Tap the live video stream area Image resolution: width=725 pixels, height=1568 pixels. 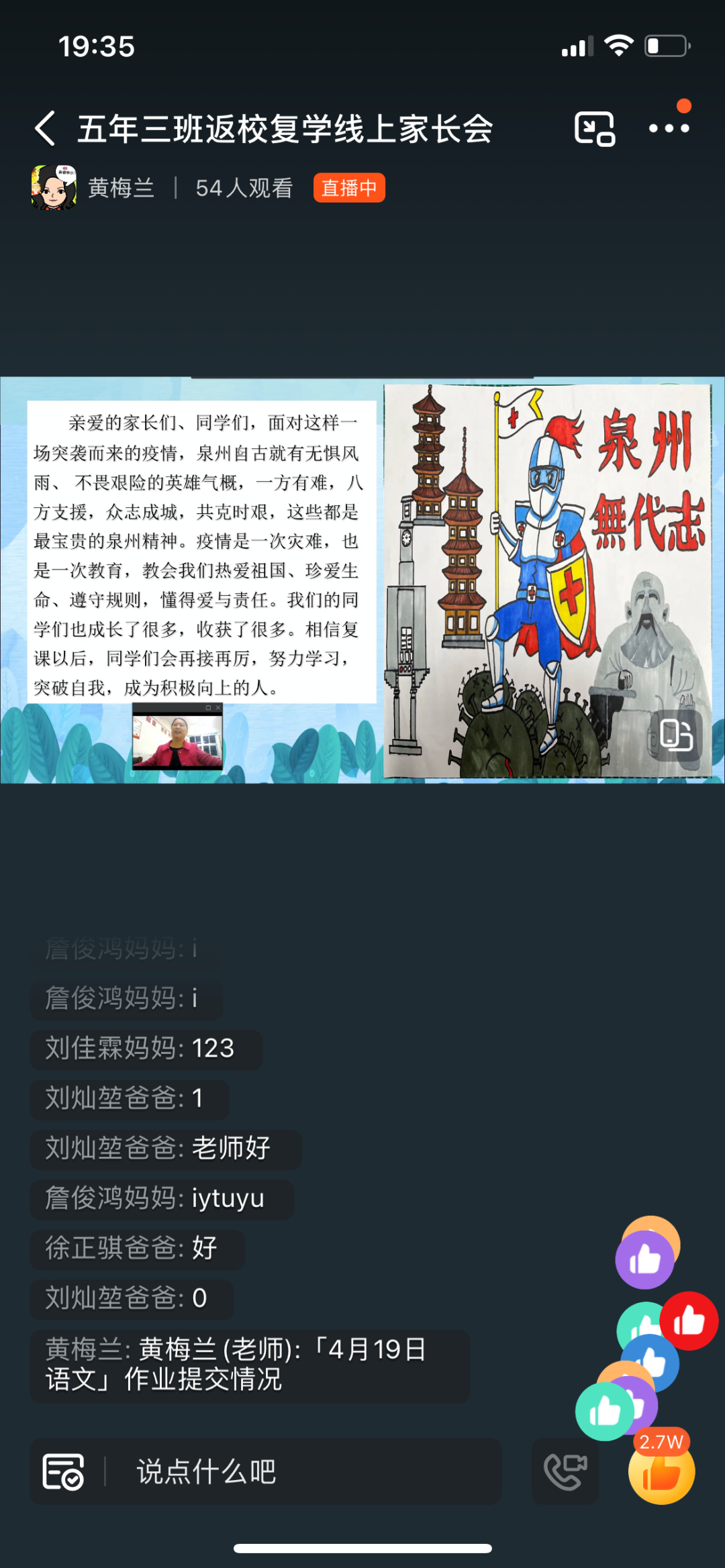(x=362, y=580)
